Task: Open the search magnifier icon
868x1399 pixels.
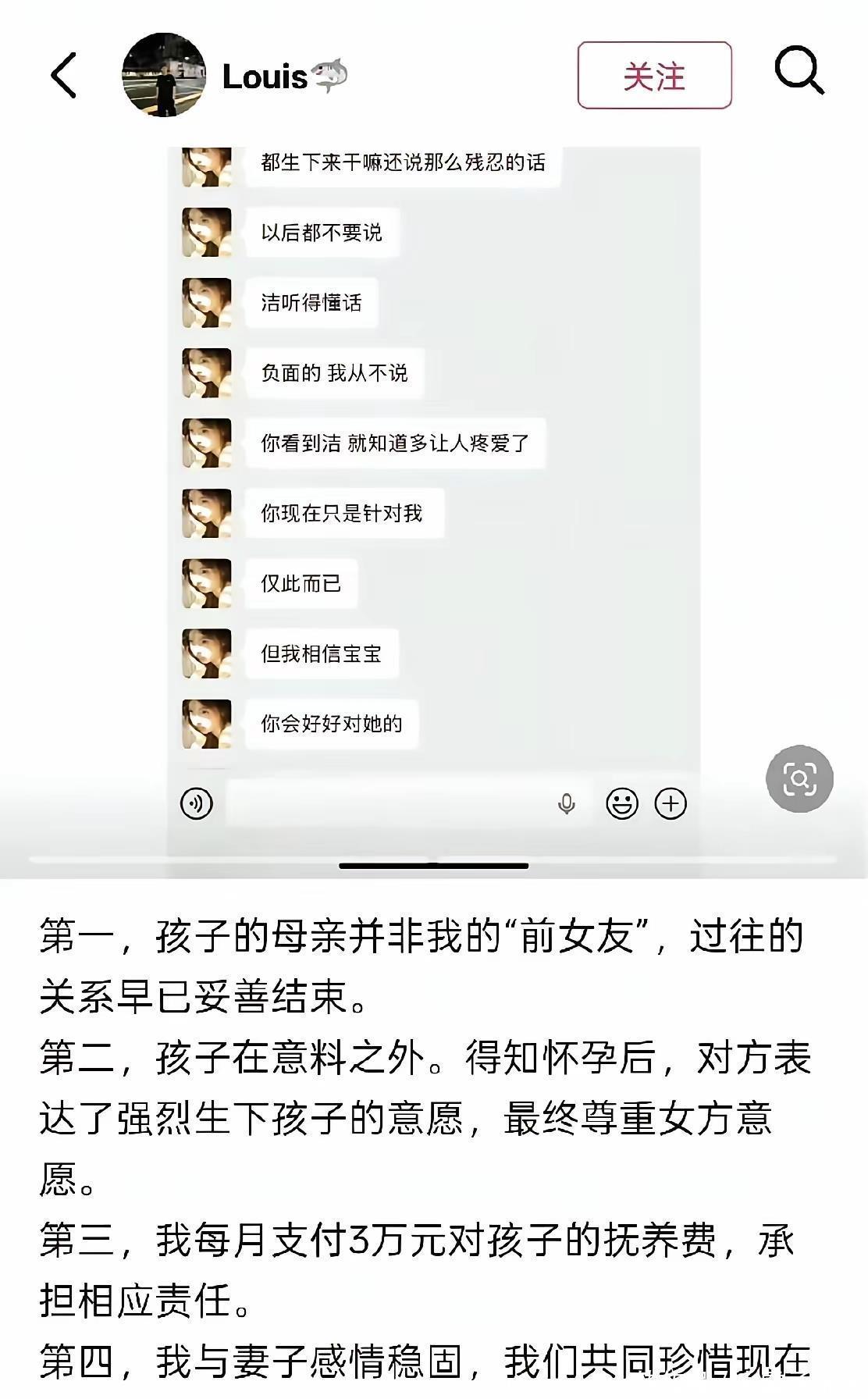Action: (x=799, y=71)
